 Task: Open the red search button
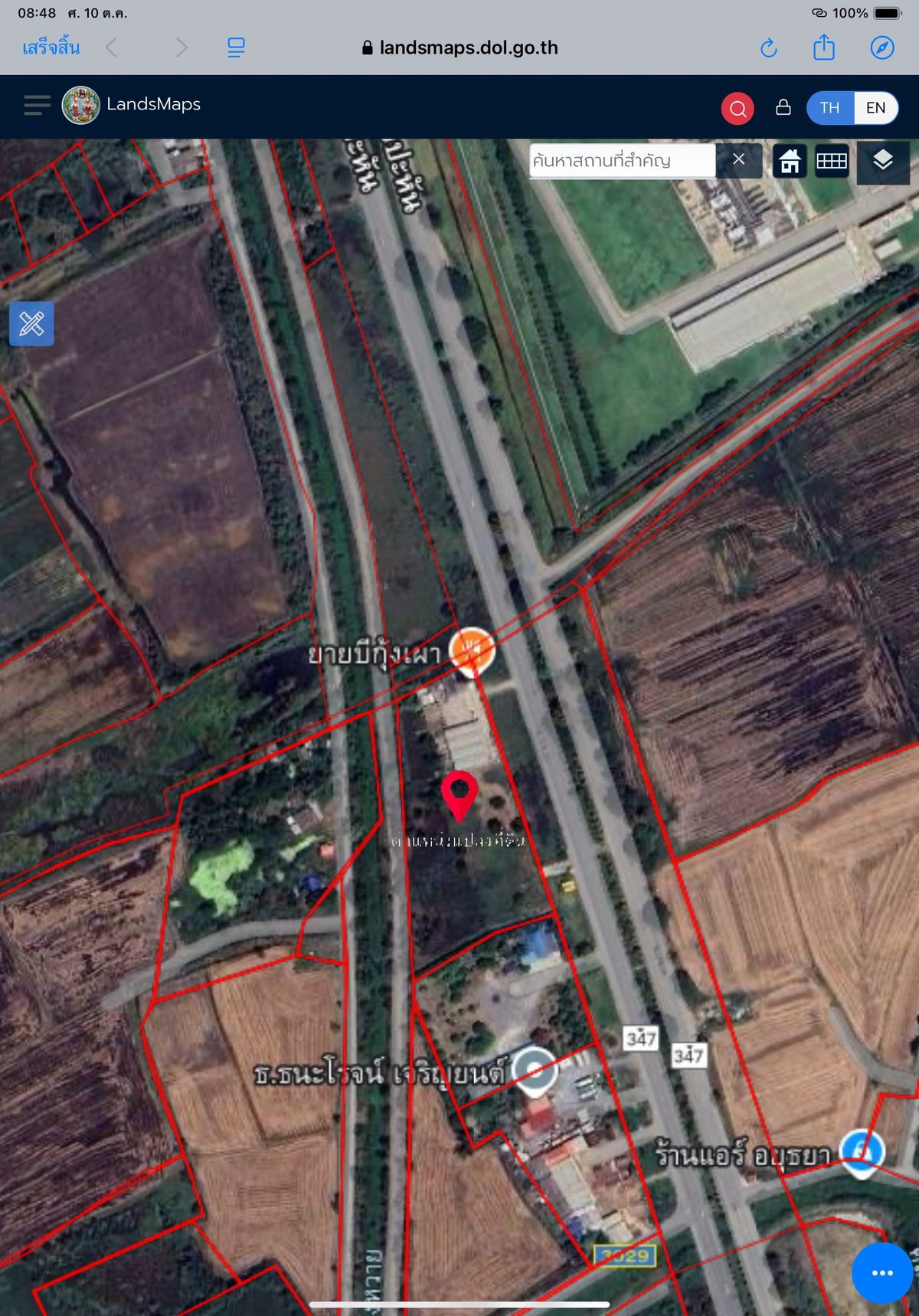click(x=737, y=108)
